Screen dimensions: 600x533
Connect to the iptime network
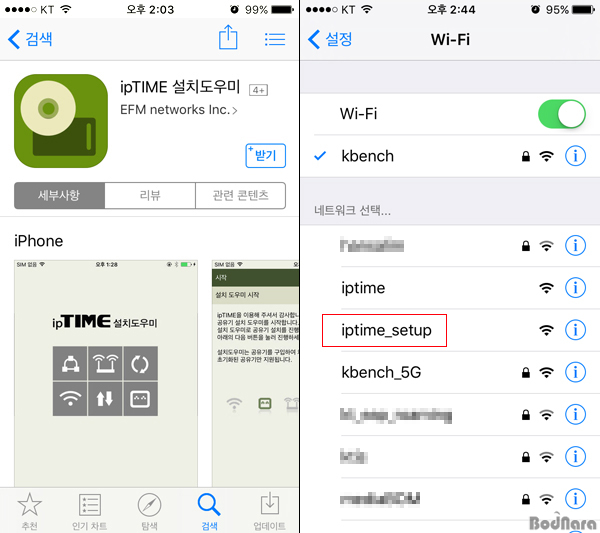[x=363, y=288]
